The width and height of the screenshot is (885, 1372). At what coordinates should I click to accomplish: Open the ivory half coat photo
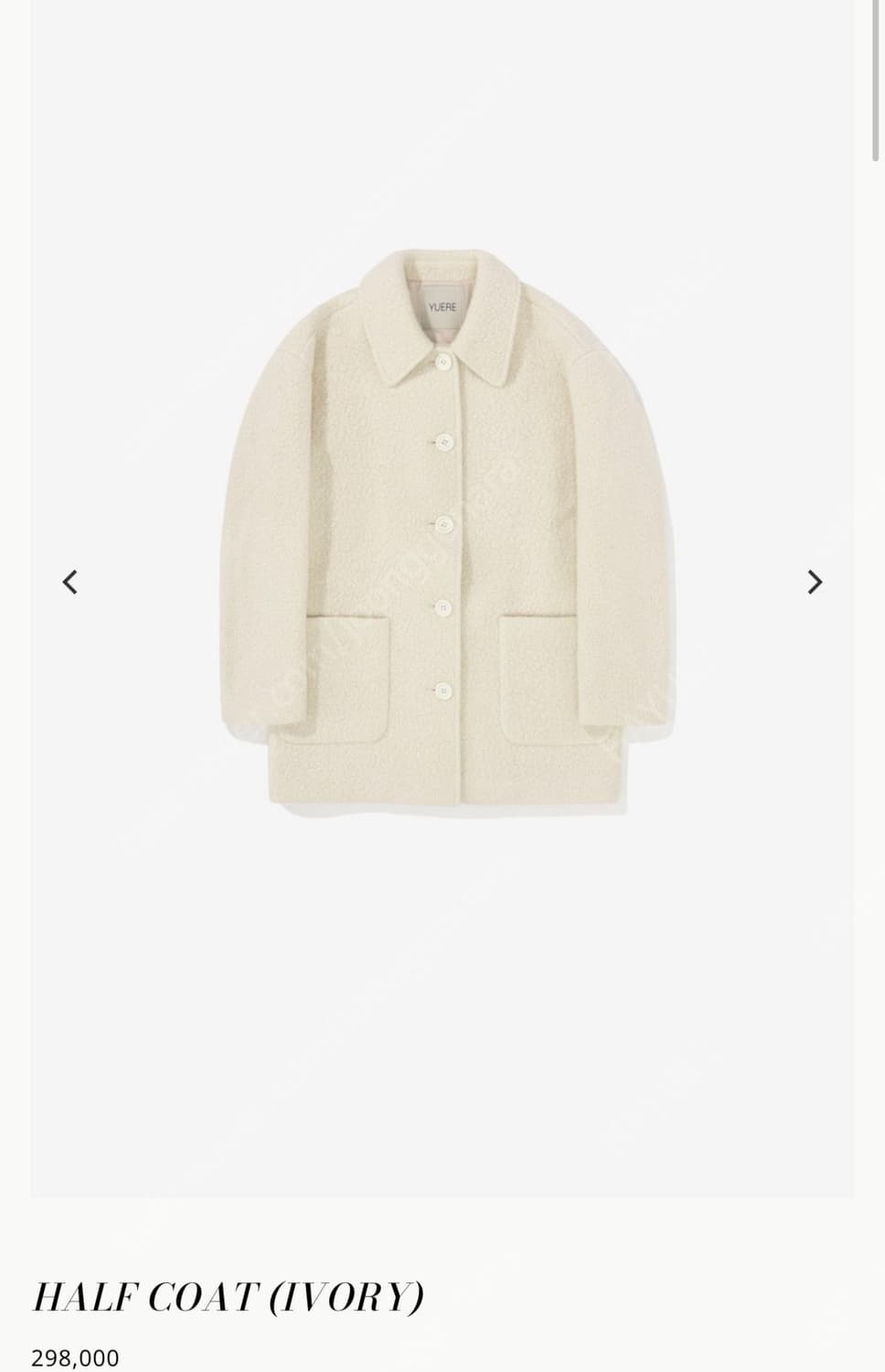(442, 531)
